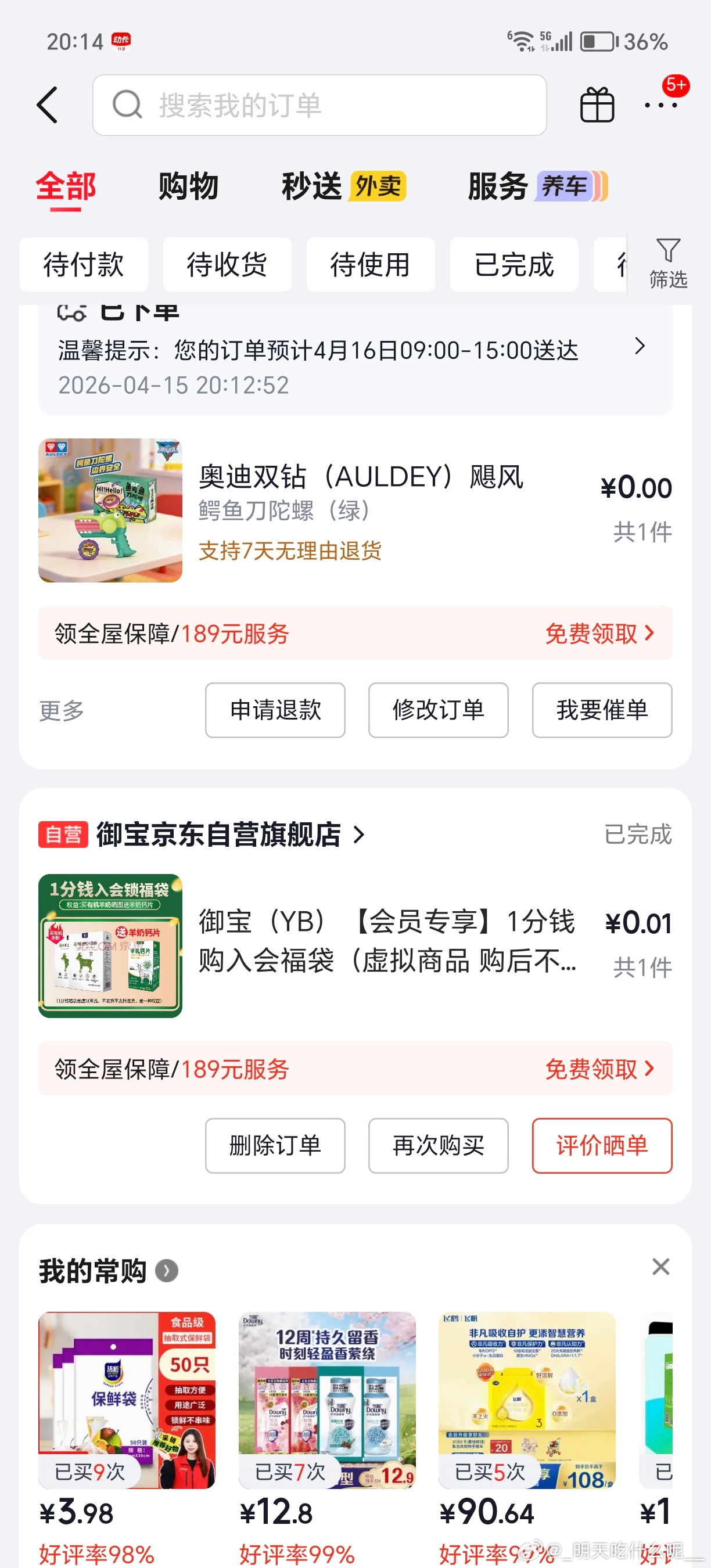Open 更多 options for AULDEY order
Viewport: 711px width, 1568px height.
coord(62,710)
